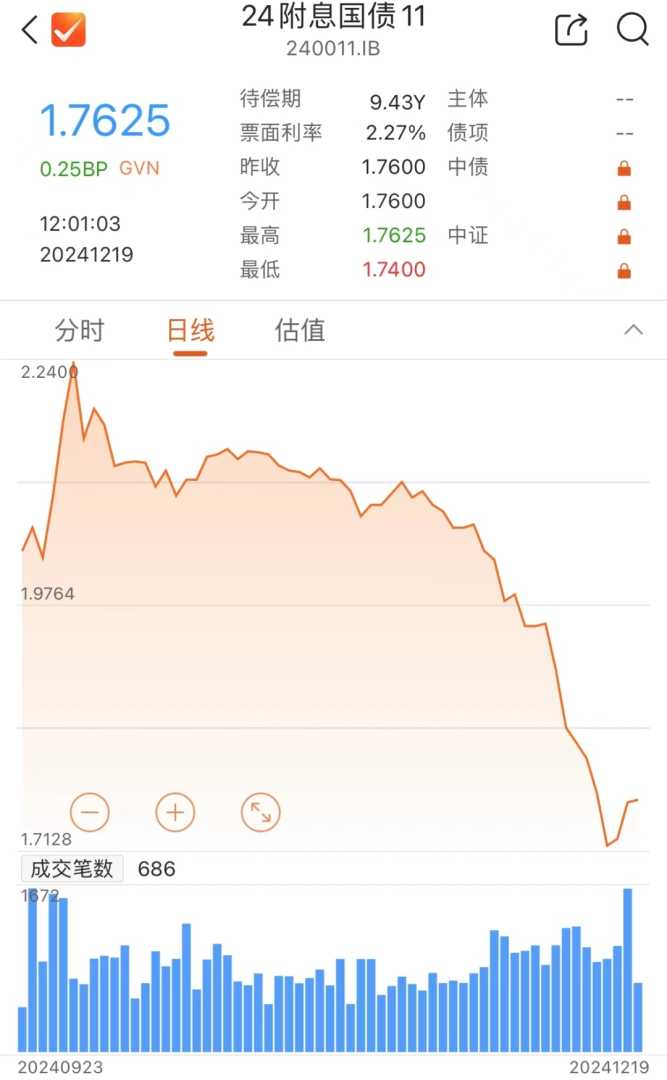The height and width of the screenshot is (1080, 667).
Task: Tap the 成交笔数 indicator selector
Action: (73, 869)
